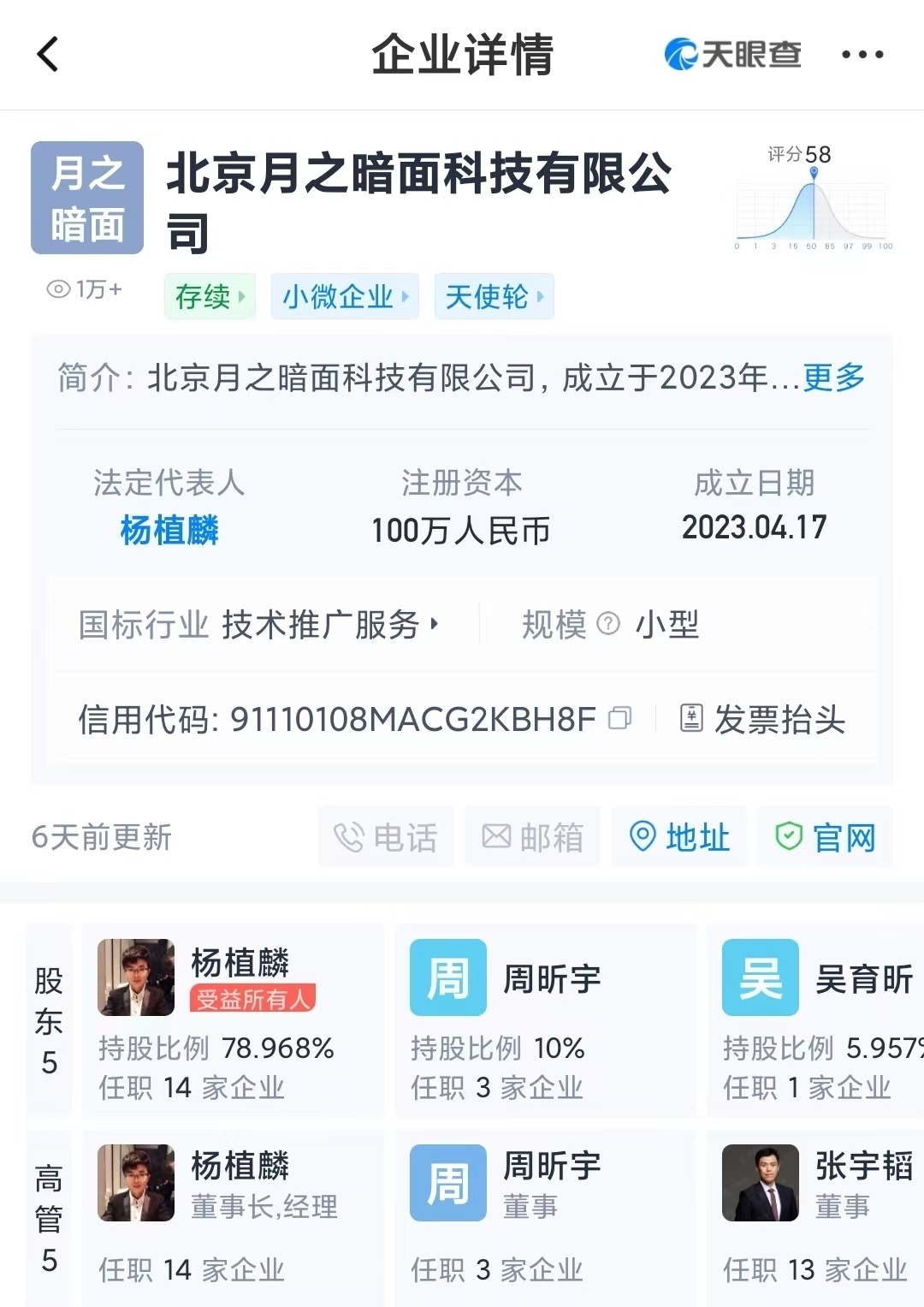Show the 规模 help question mark
The height and width of the screenshot is (1307, 924).
point(607,624)
